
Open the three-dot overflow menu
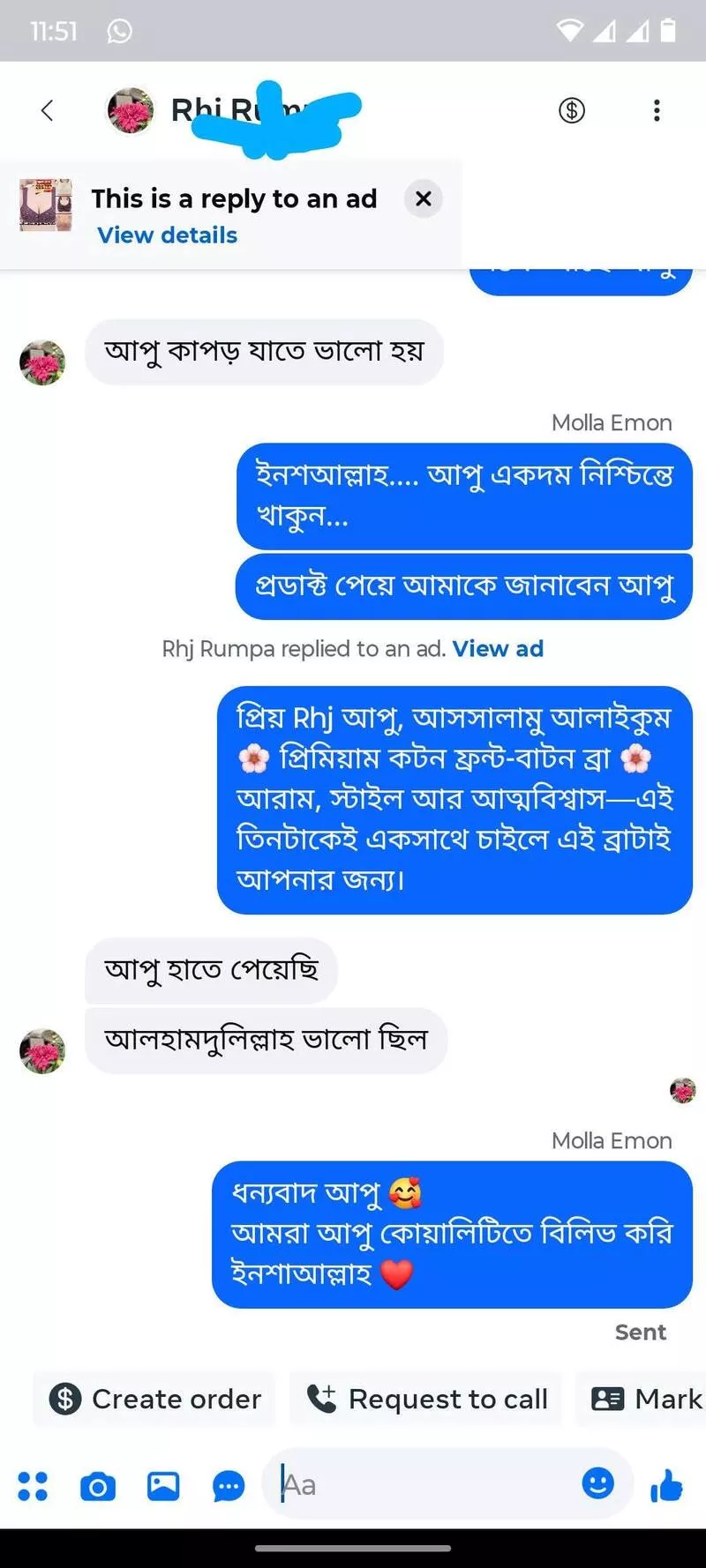click(657, 110)
